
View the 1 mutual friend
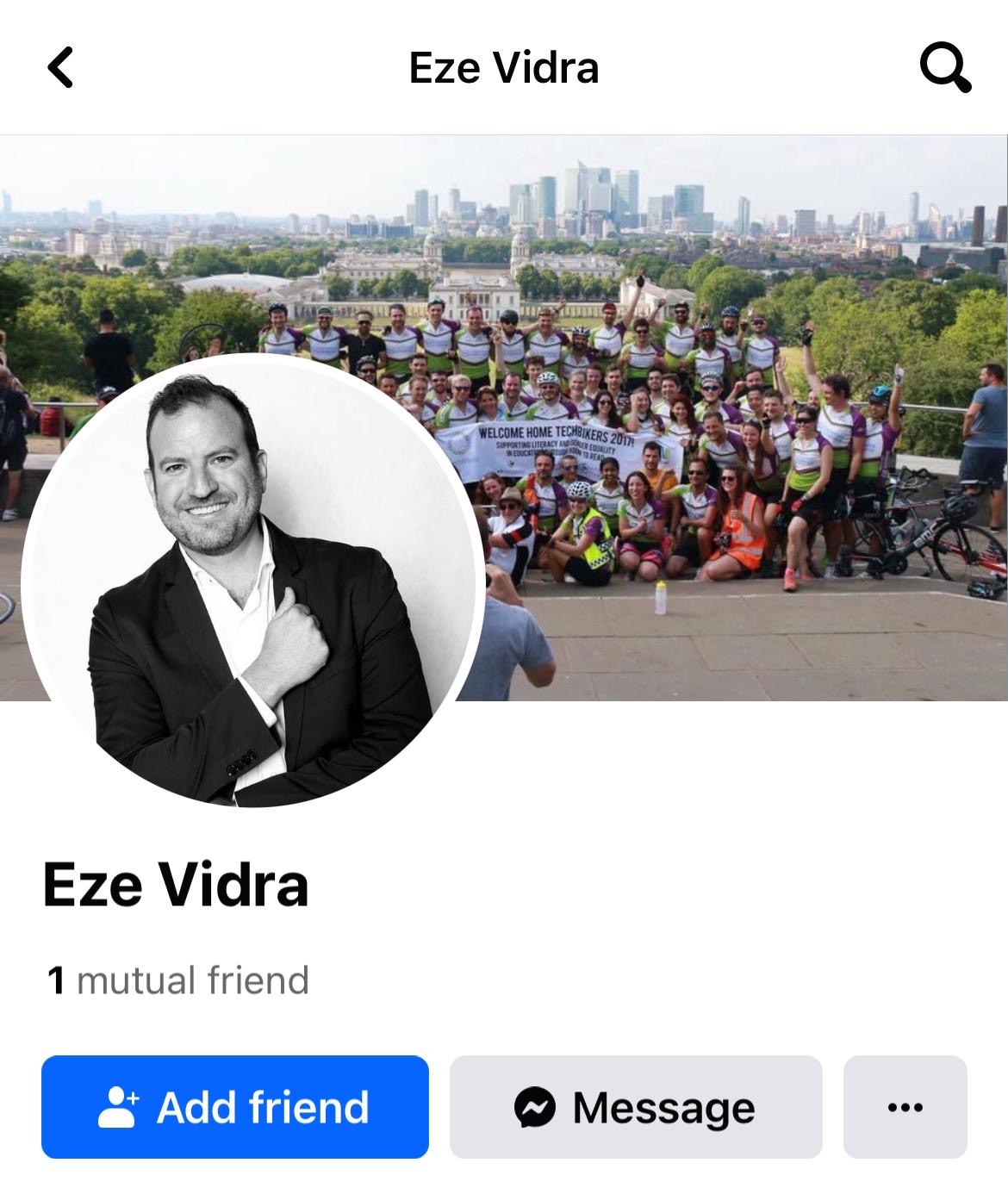tap(178, 980)
